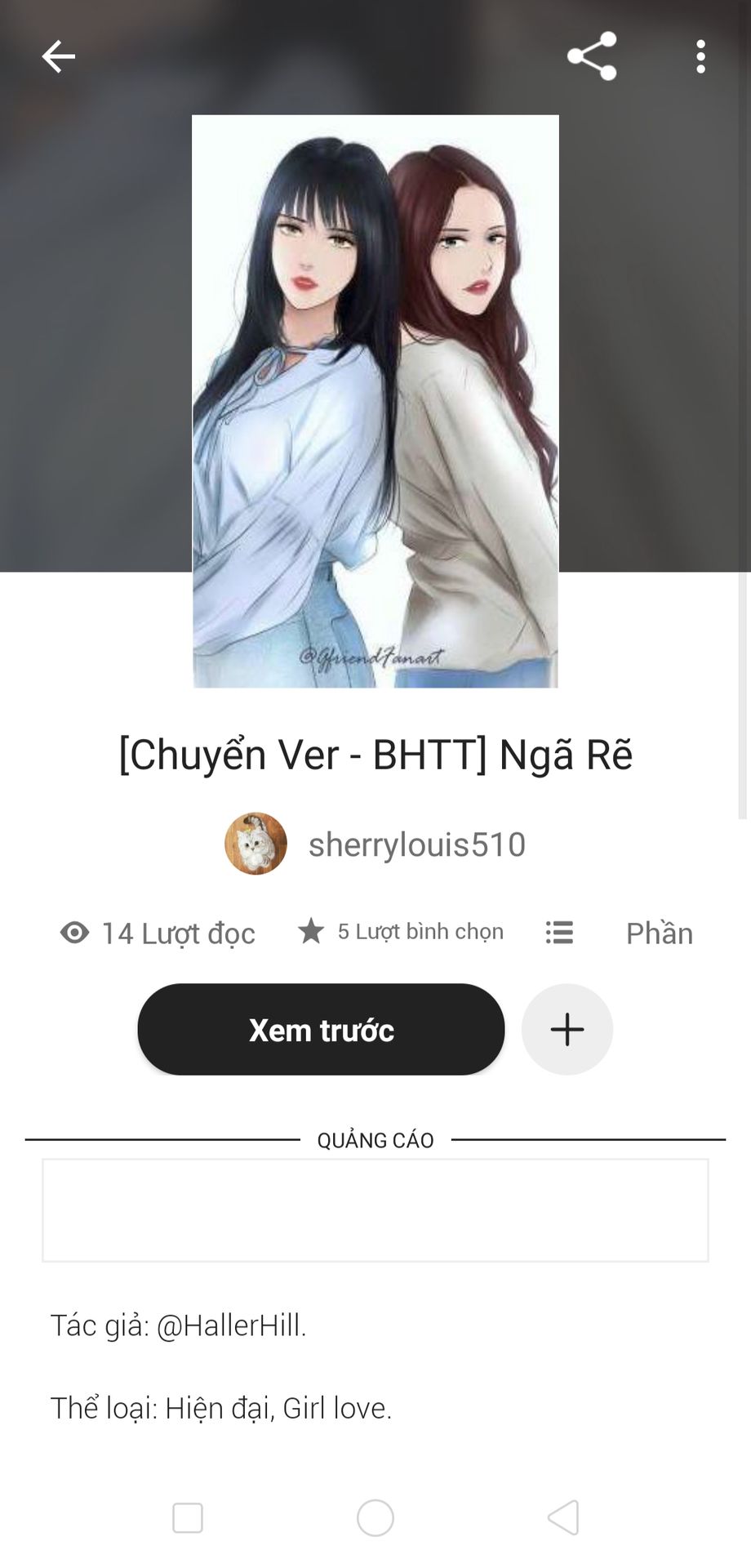Viewport: 751px width, 1568px height.
Task: Add story to library with plus button
Action: click(x=567, y=1030)
